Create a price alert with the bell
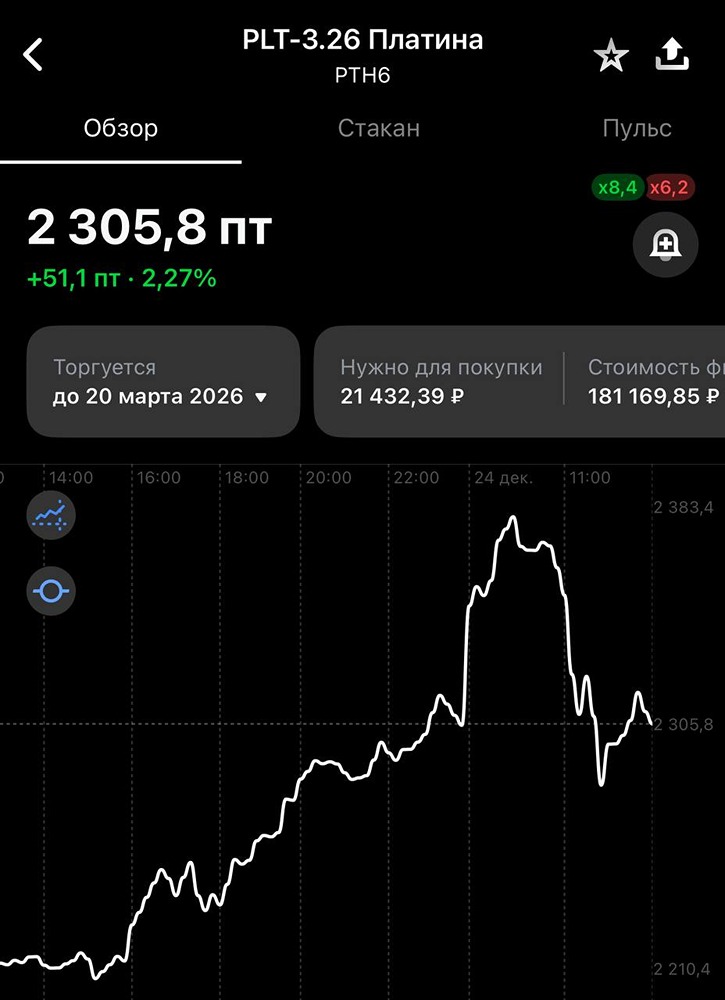 (665, 244)
